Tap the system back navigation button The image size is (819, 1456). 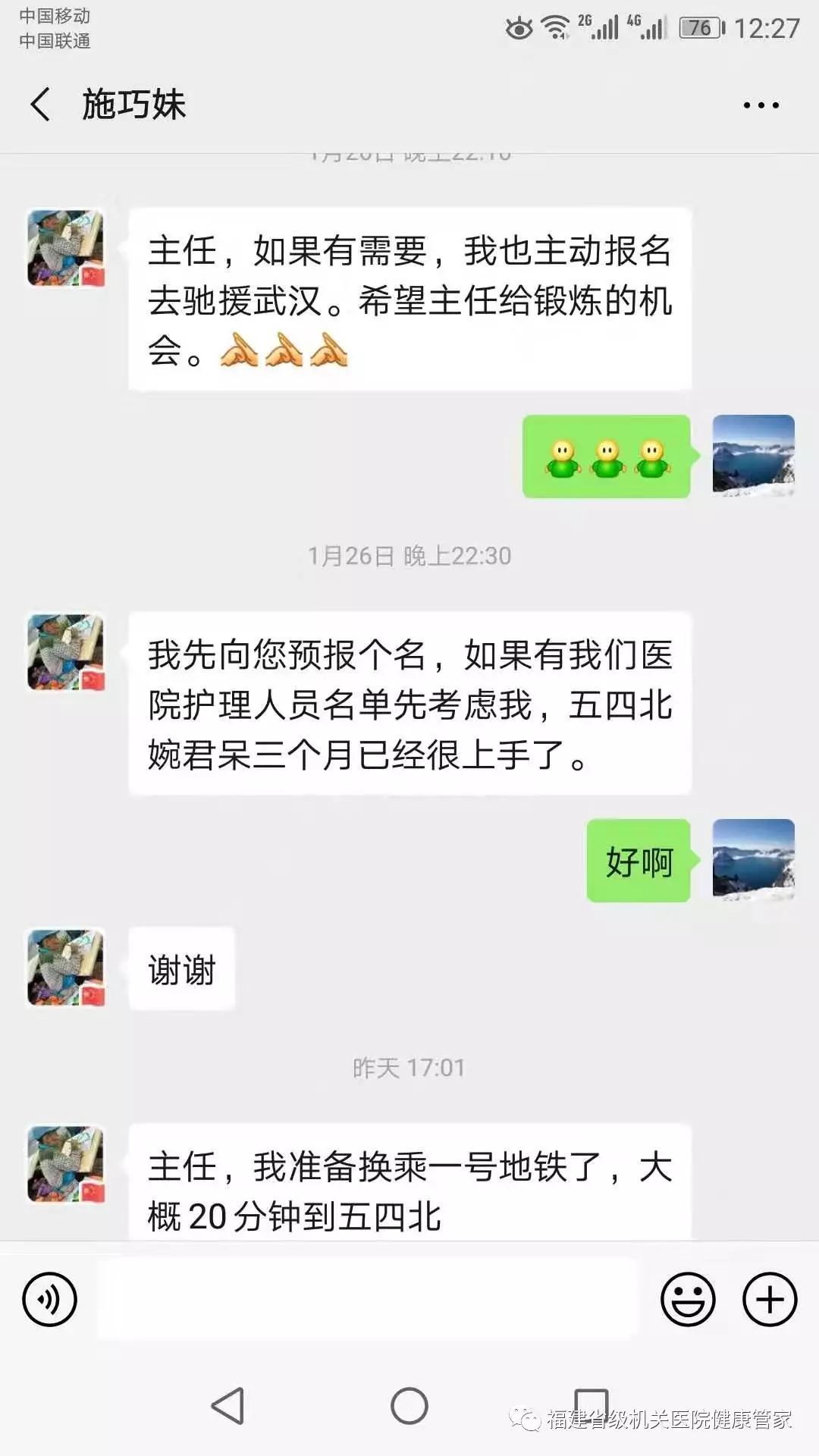[227, 1406]
